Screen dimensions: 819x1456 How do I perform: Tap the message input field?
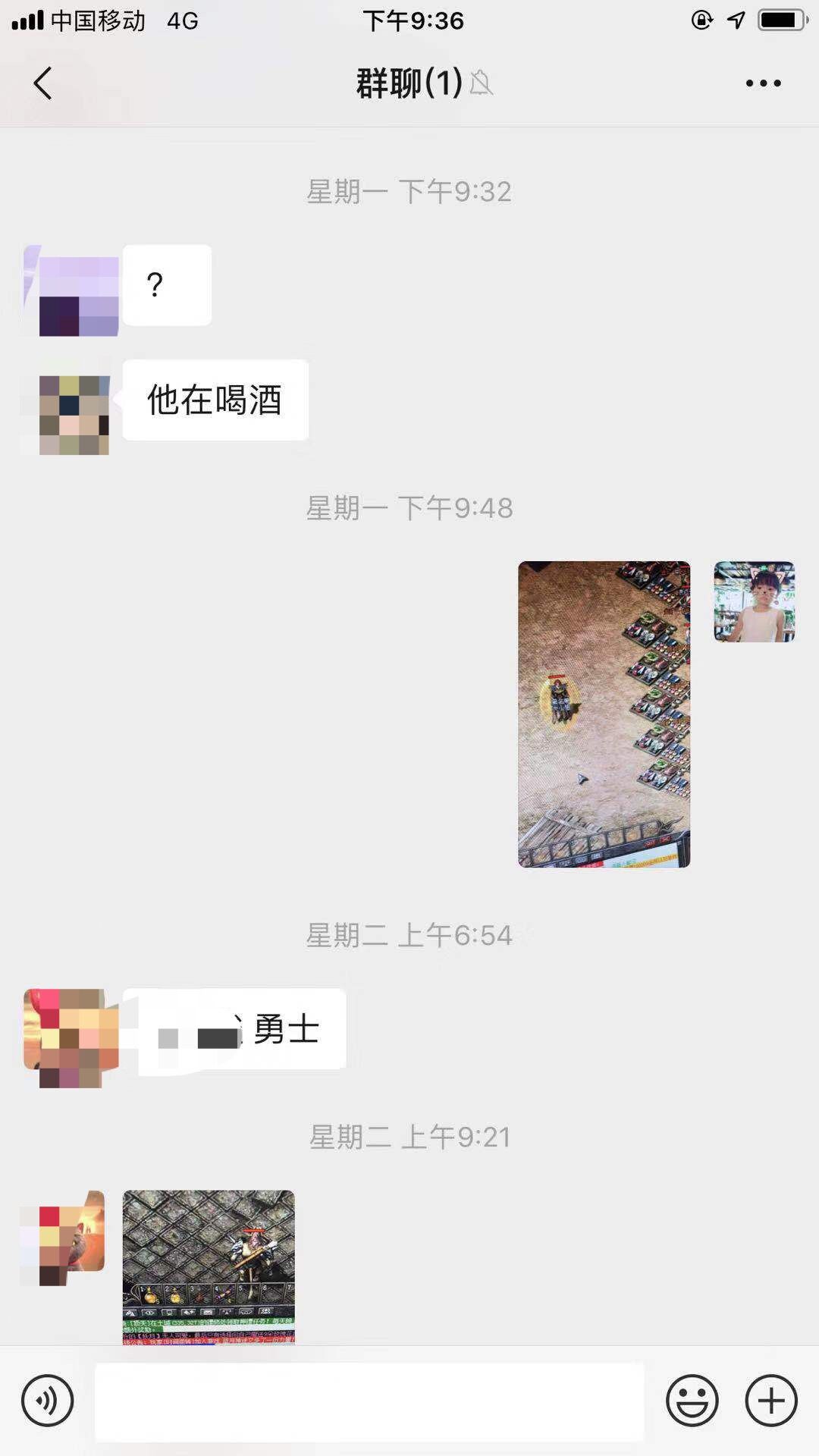tap(369, 1401)
